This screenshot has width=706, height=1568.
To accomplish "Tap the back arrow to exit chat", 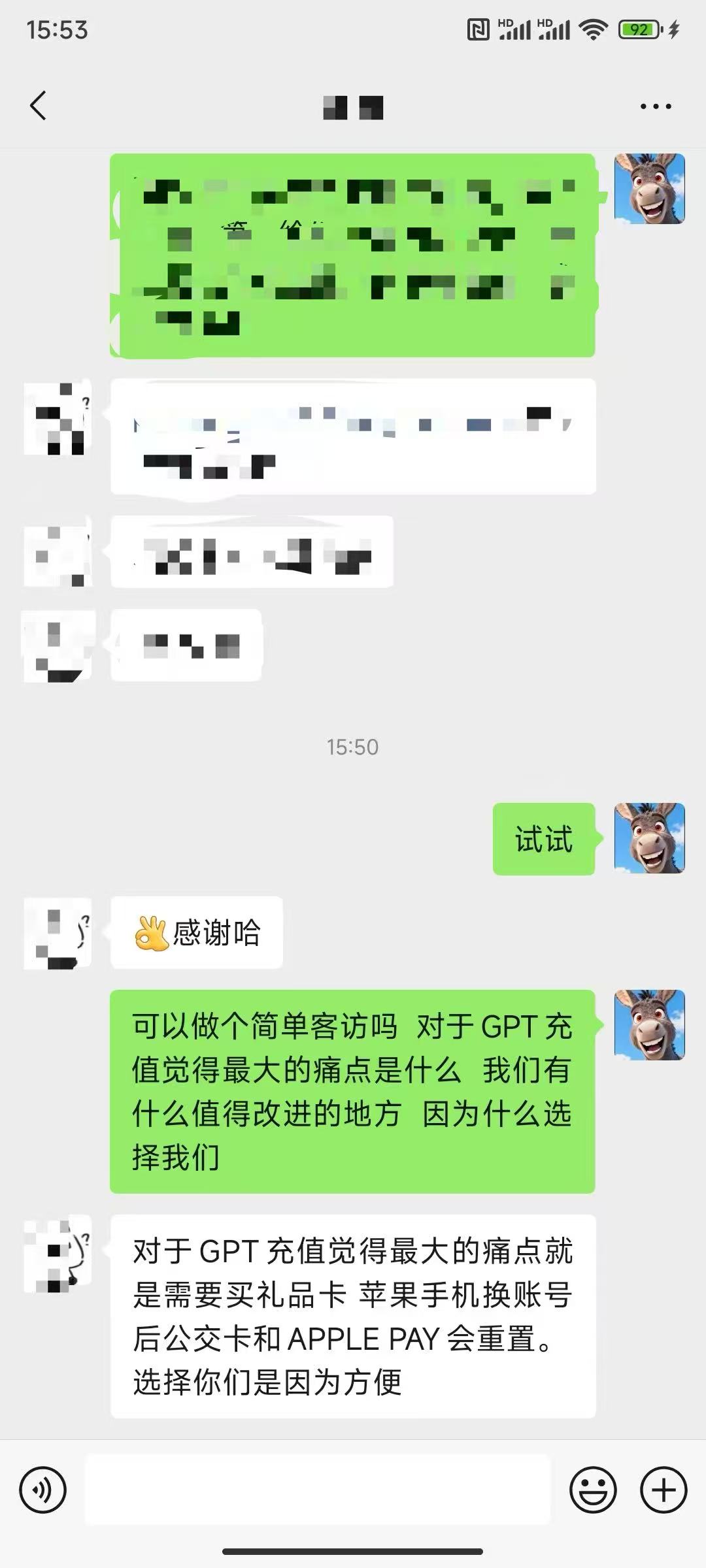I will click(37, 105).
